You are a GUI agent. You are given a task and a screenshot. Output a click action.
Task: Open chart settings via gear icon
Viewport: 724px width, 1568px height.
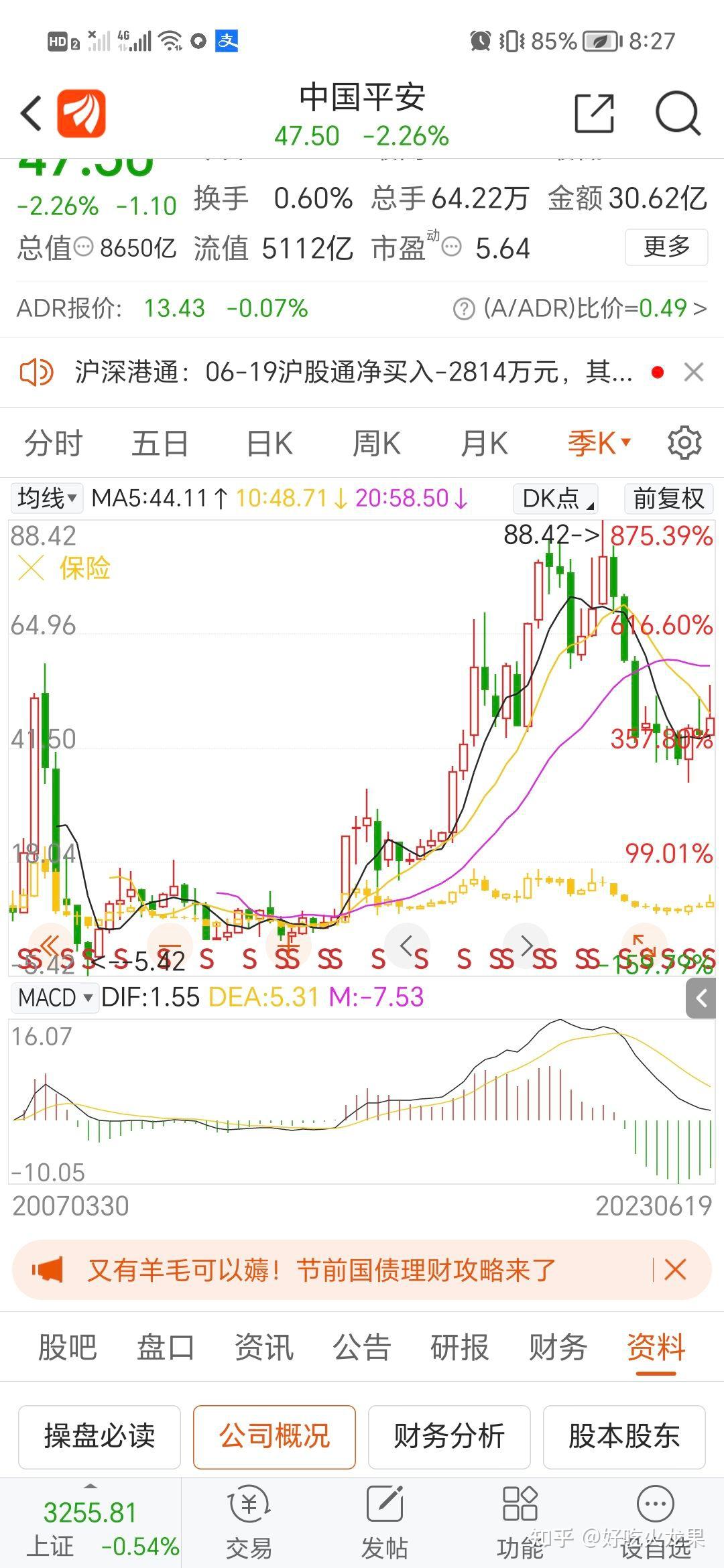pos(685,443)
